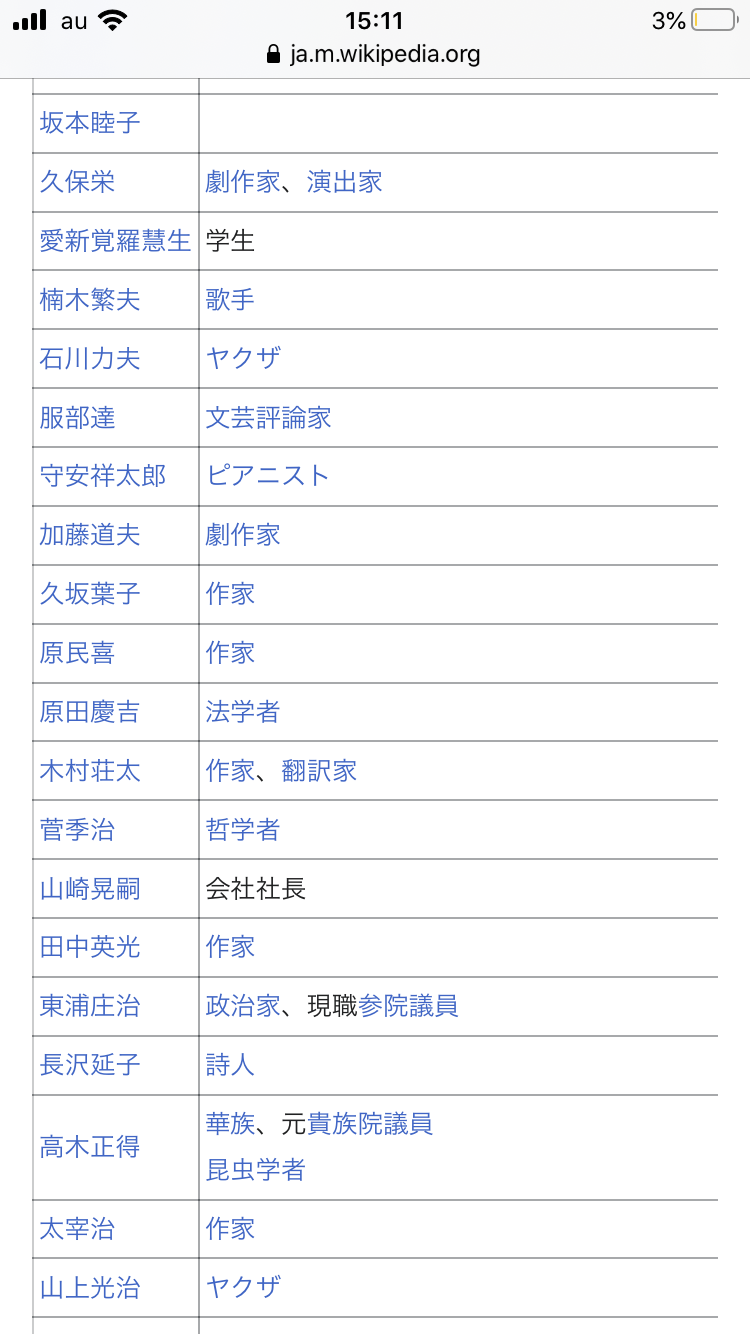Open 守安祥太郎 article
Screen dimensions: 750x1334
(102, 476)
